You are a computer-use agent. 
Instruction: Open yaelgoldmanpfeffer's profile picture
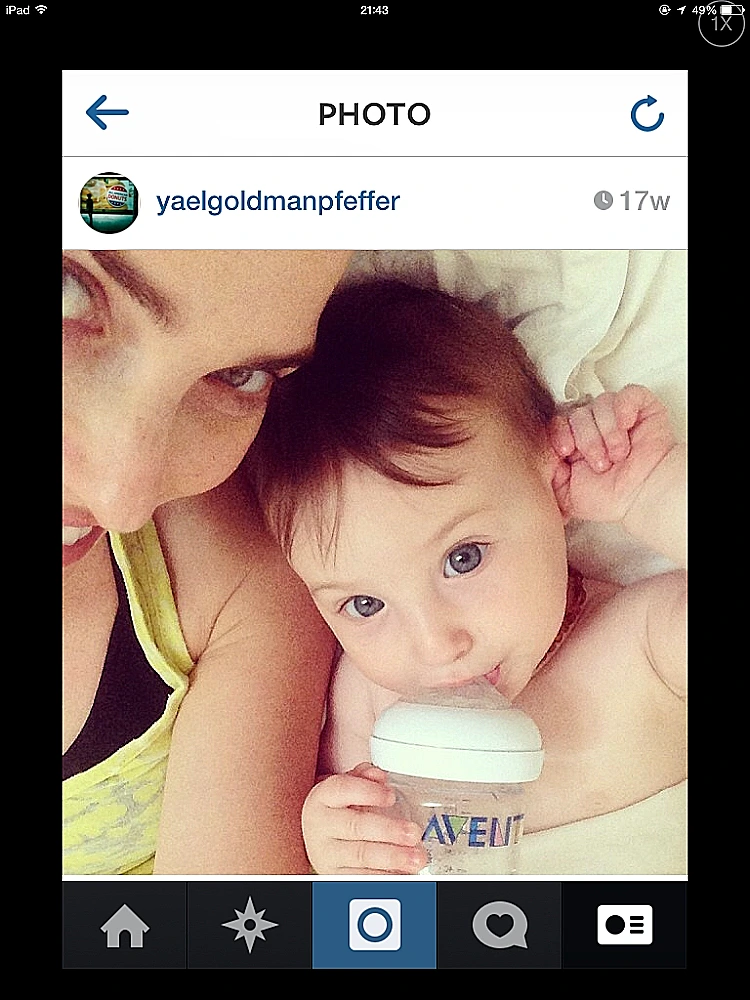[x=108, y=202]
